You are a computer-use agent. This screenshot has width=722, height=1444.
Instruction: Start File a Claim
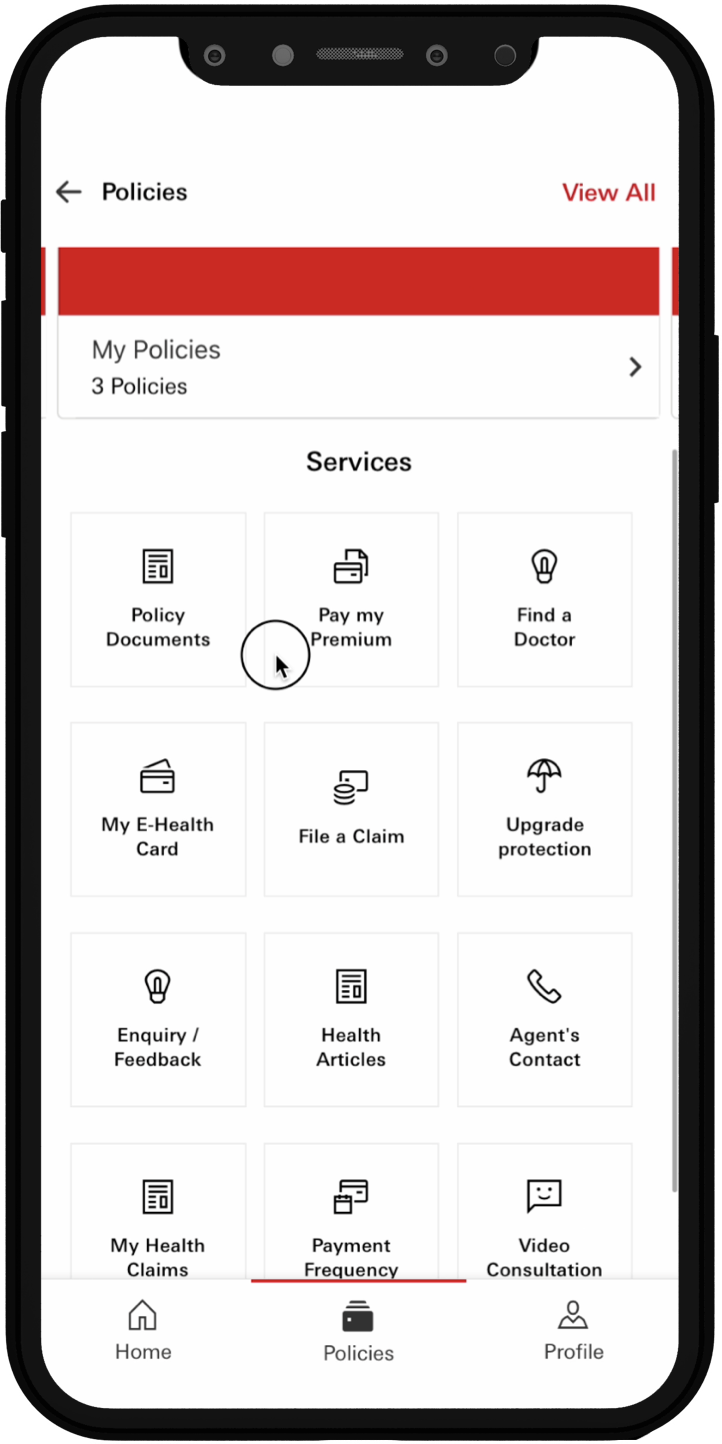click(x=351, y=809)
